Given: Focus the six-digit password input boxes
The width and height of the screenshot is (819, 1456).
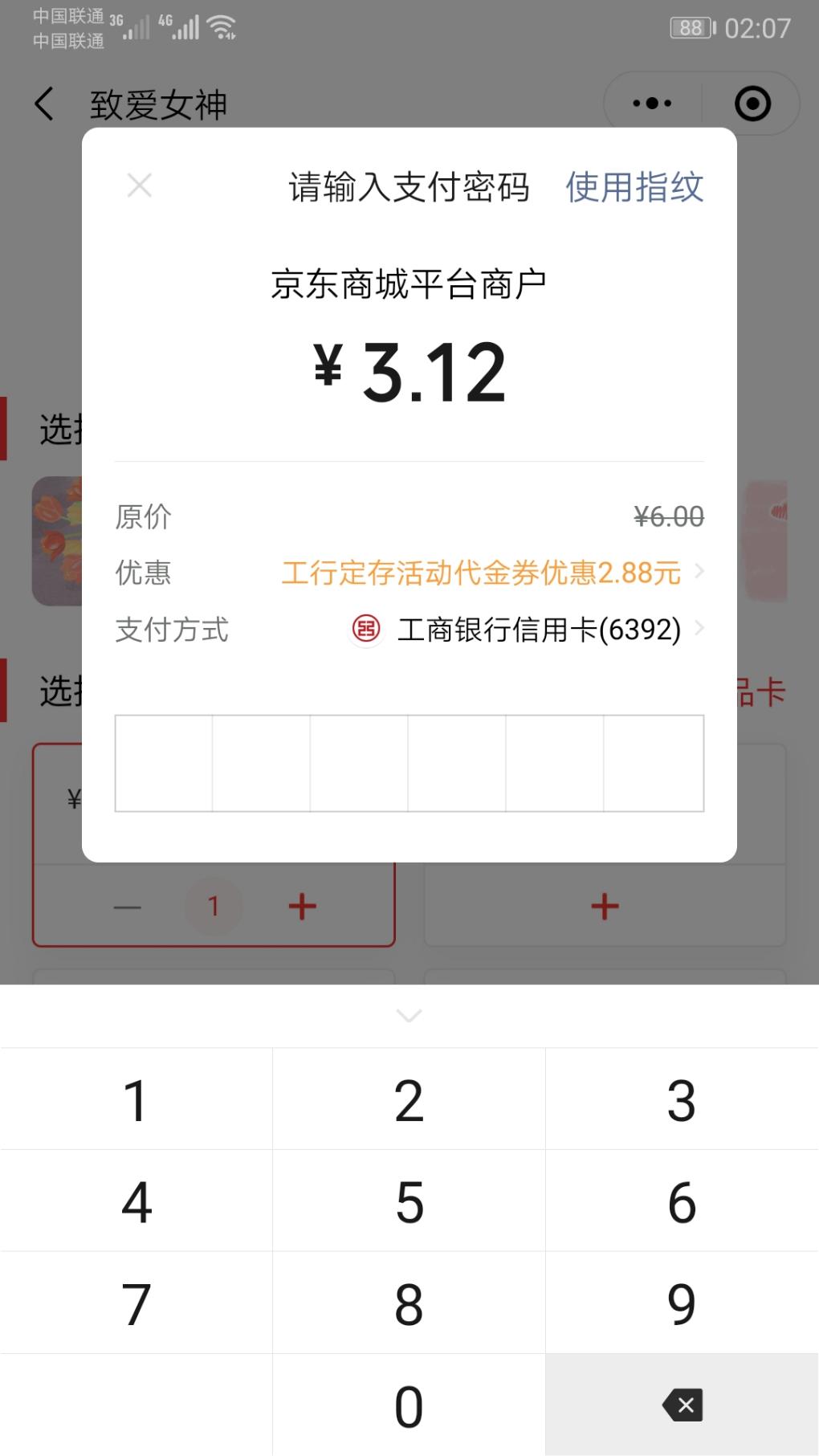Looking at the screenshot, I should click(x=409, y=763).
